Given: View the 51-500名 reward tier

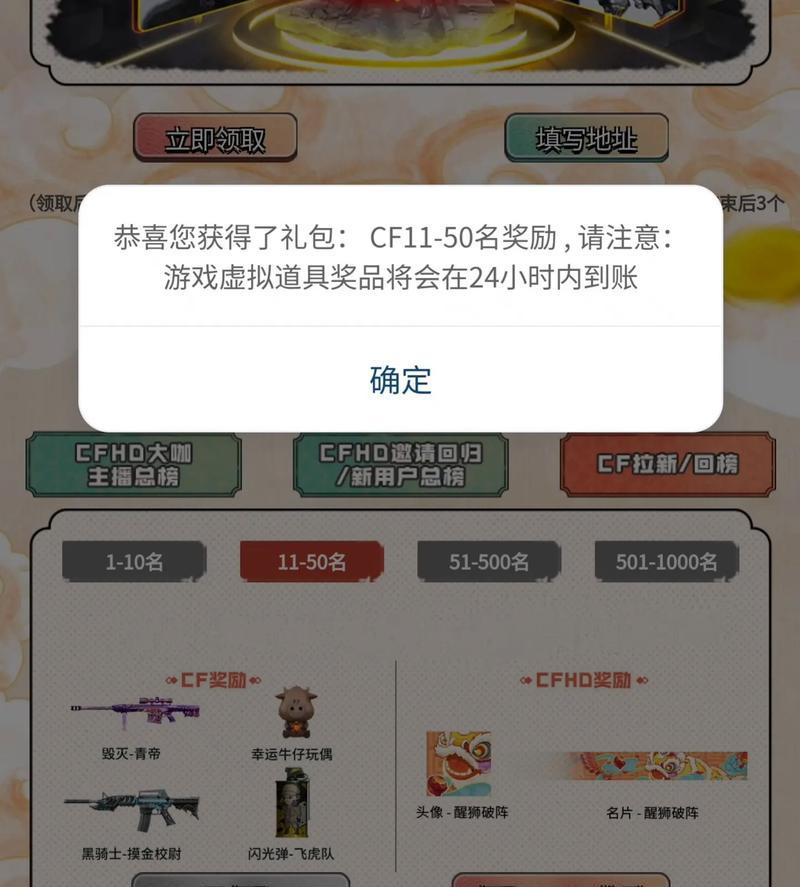Looking at the screenshot, I should pyautogui.click(x=488, y=562).
